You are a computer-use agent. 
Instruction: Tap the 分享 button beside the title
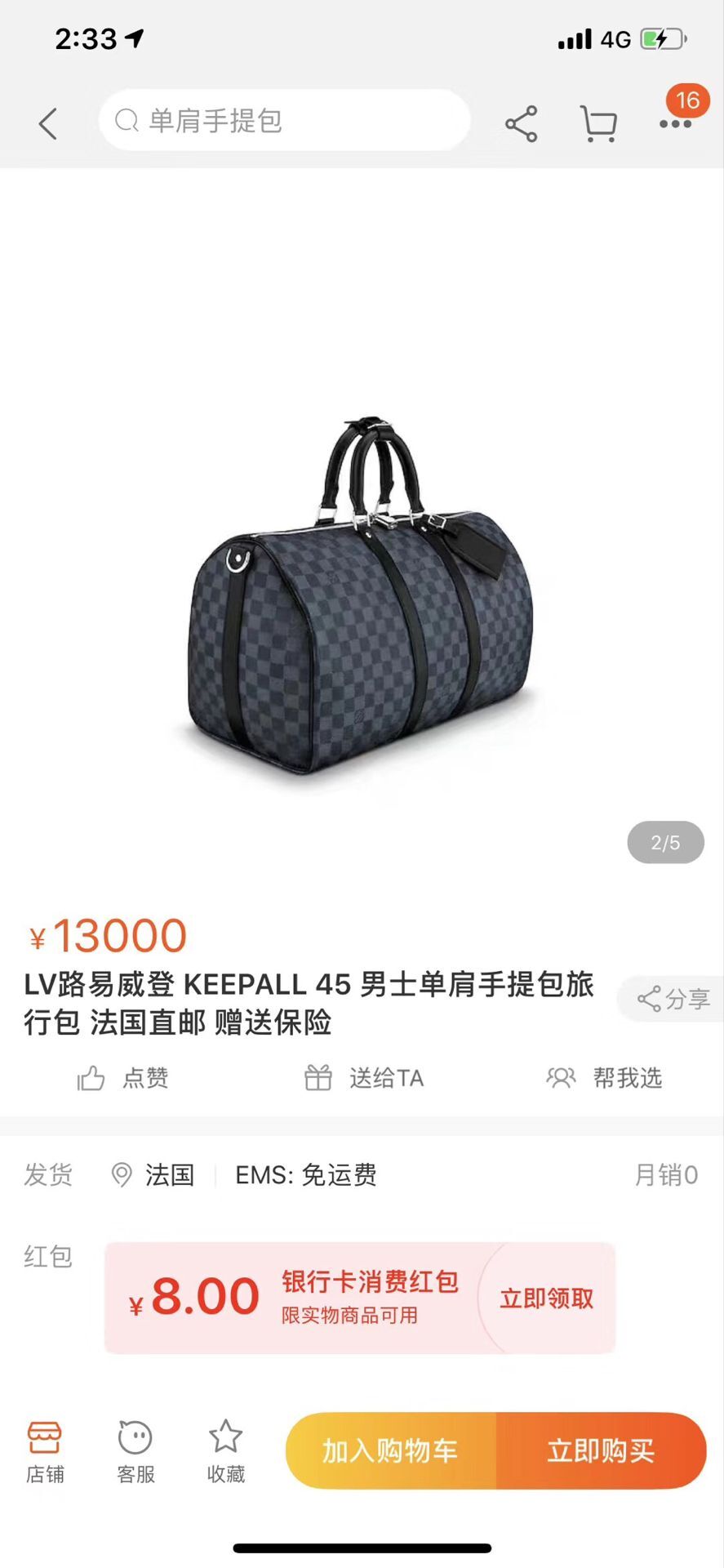[x=673, y=998]
